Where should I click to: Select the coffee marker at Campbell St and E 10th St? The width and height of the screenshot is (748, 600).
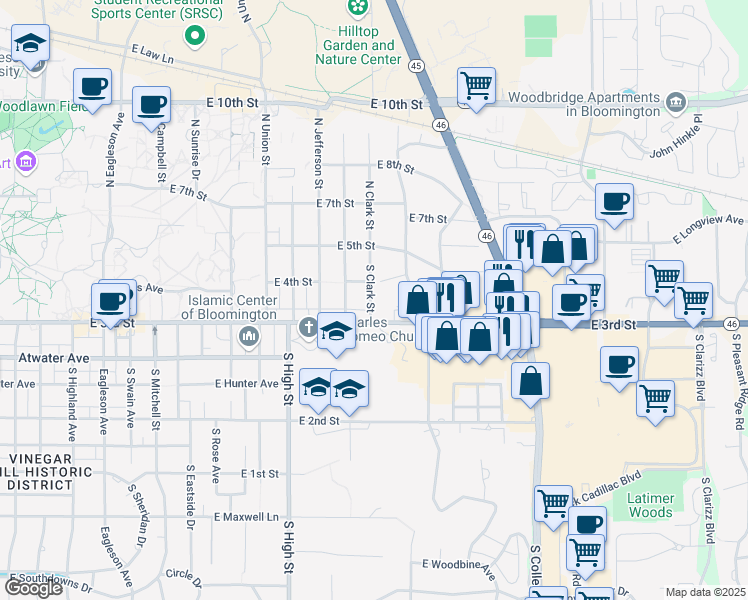pyautogui.click(x=152, y=104)
